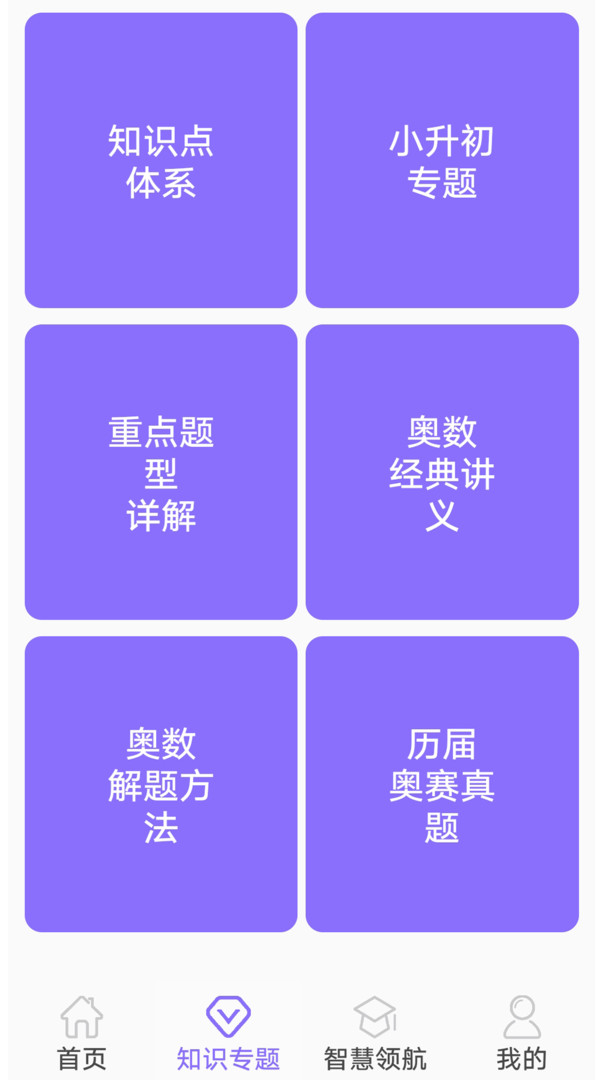Open 历届奥赛真题 tile
Viewport: 607px width, 1080px height.
coord(442,784)
